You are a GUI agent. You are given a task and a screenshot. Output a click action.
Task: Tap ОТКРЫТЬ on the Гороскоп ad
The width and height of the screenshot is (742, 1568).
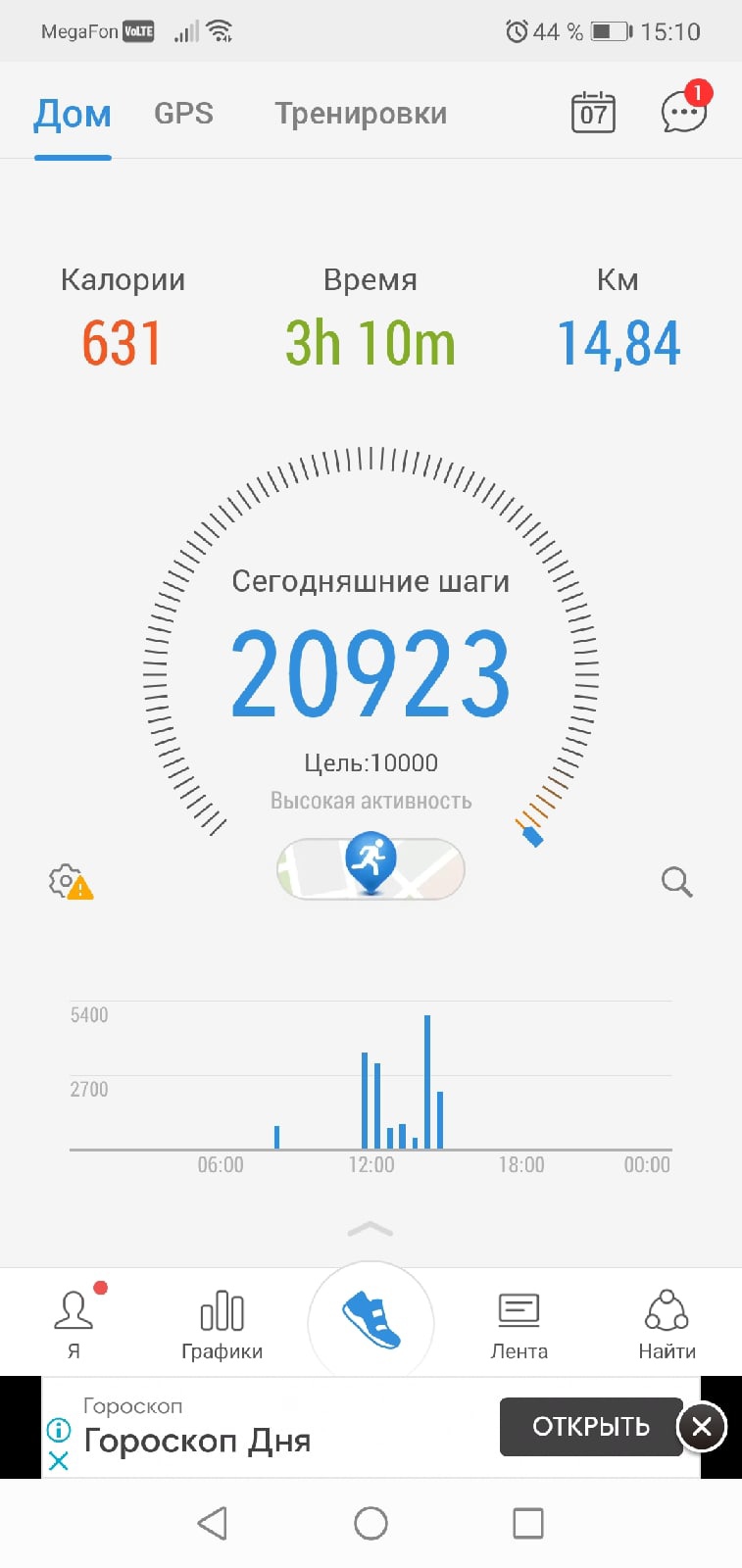(x=590, y=1426)
